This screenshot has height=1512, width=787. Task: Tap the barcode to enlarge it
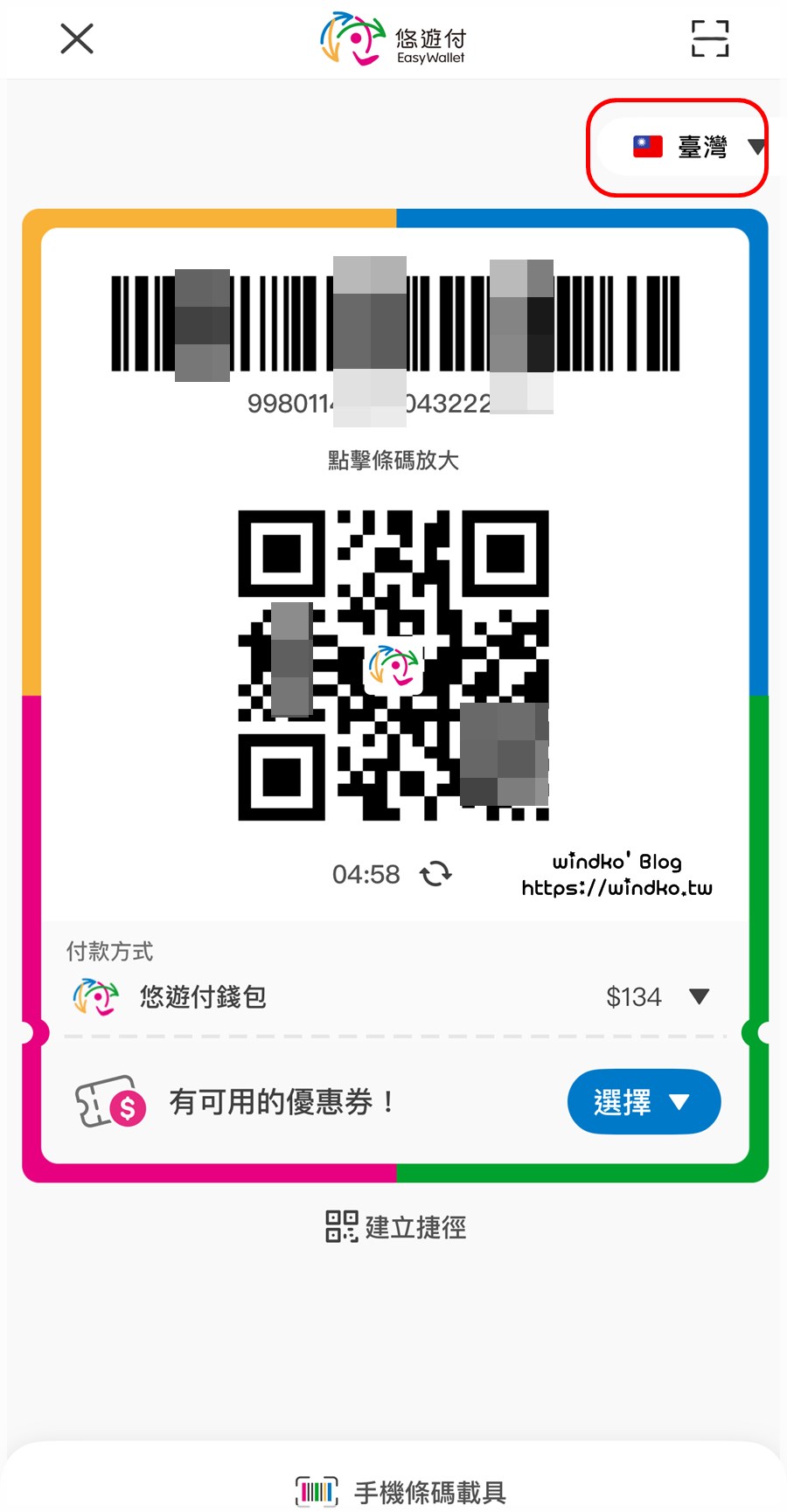tap(394, 323)
